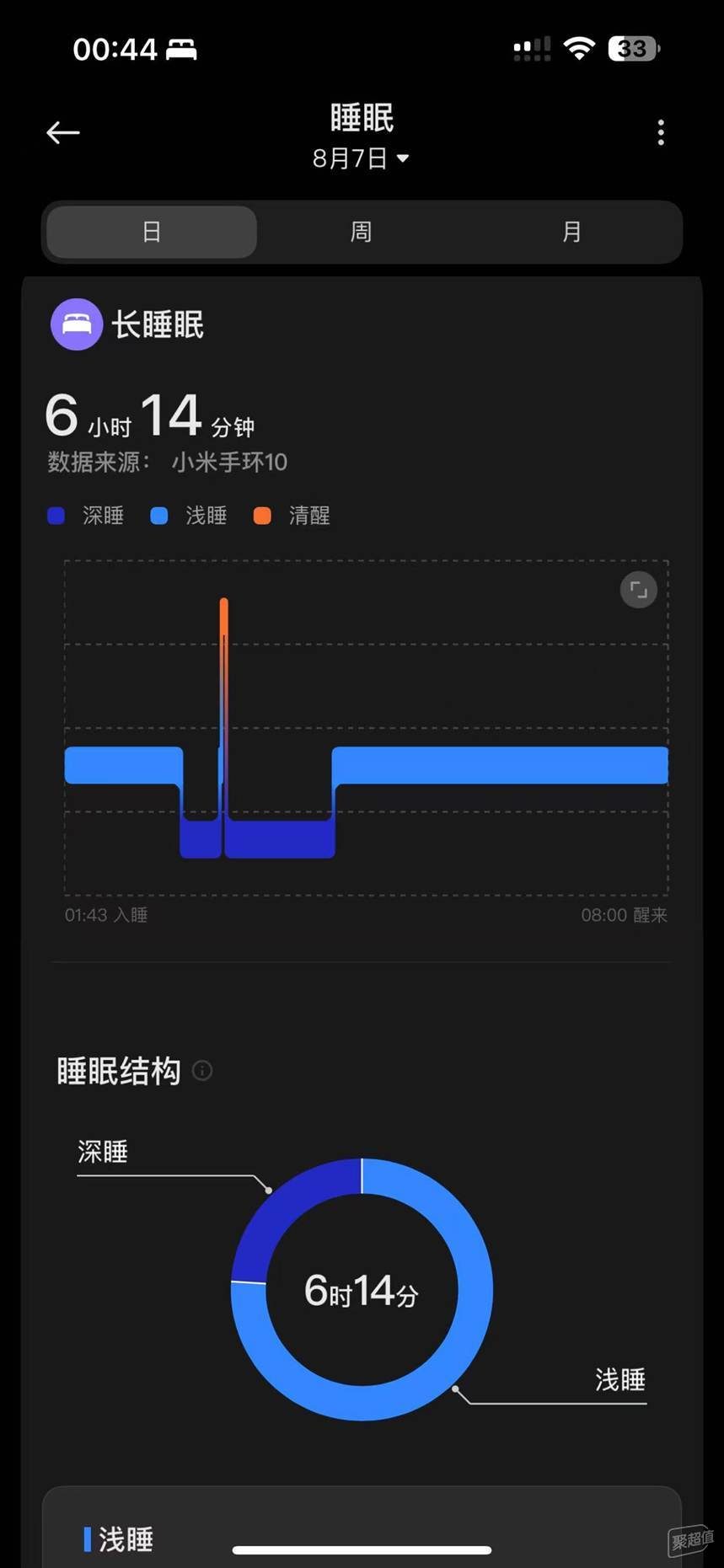Screen dimensions: 724x1568
Task: Open the three-dot overflow menu
Action: click(661, 132)
